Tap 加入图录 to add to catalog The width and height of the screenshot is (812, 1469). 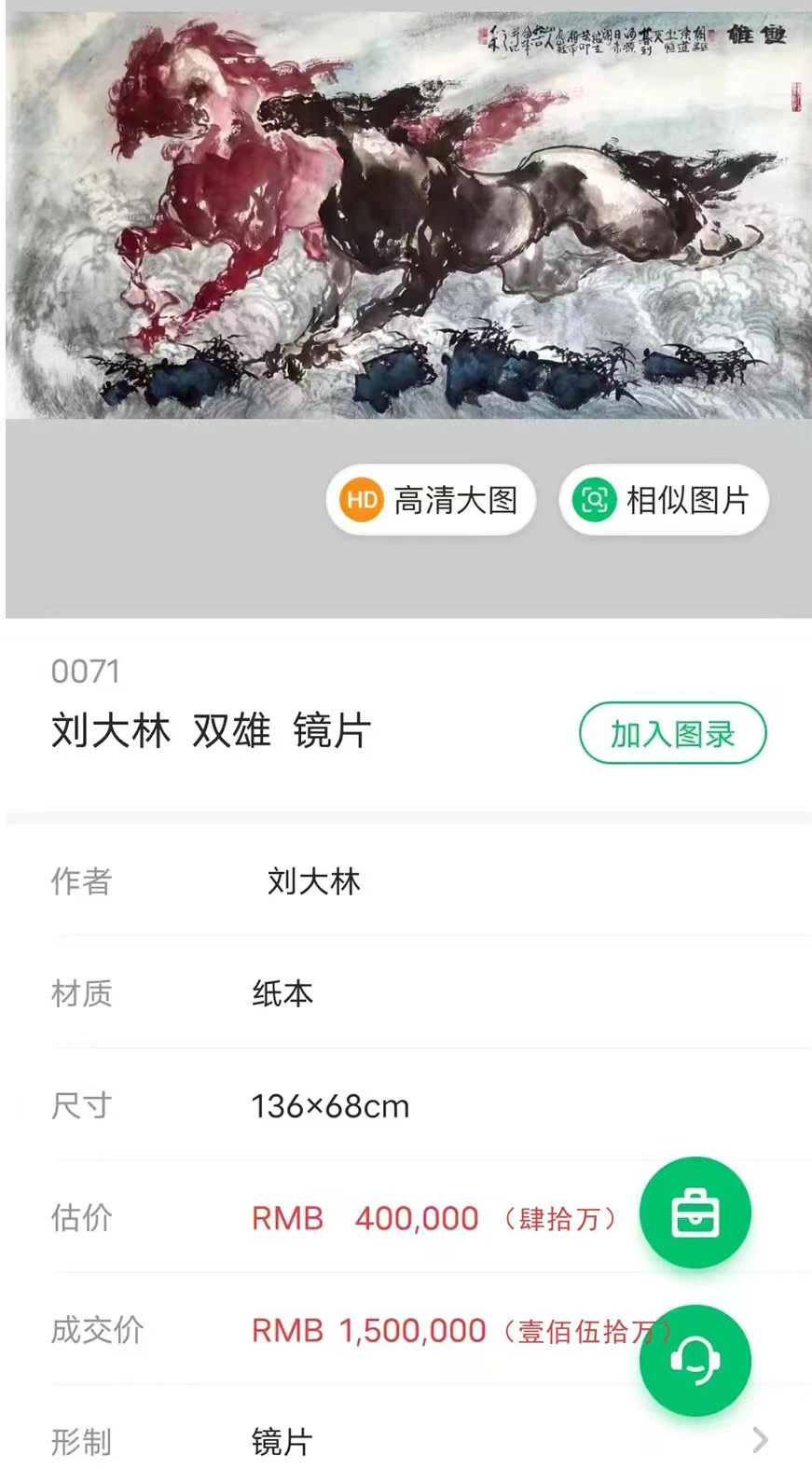(x=672, y=734)
